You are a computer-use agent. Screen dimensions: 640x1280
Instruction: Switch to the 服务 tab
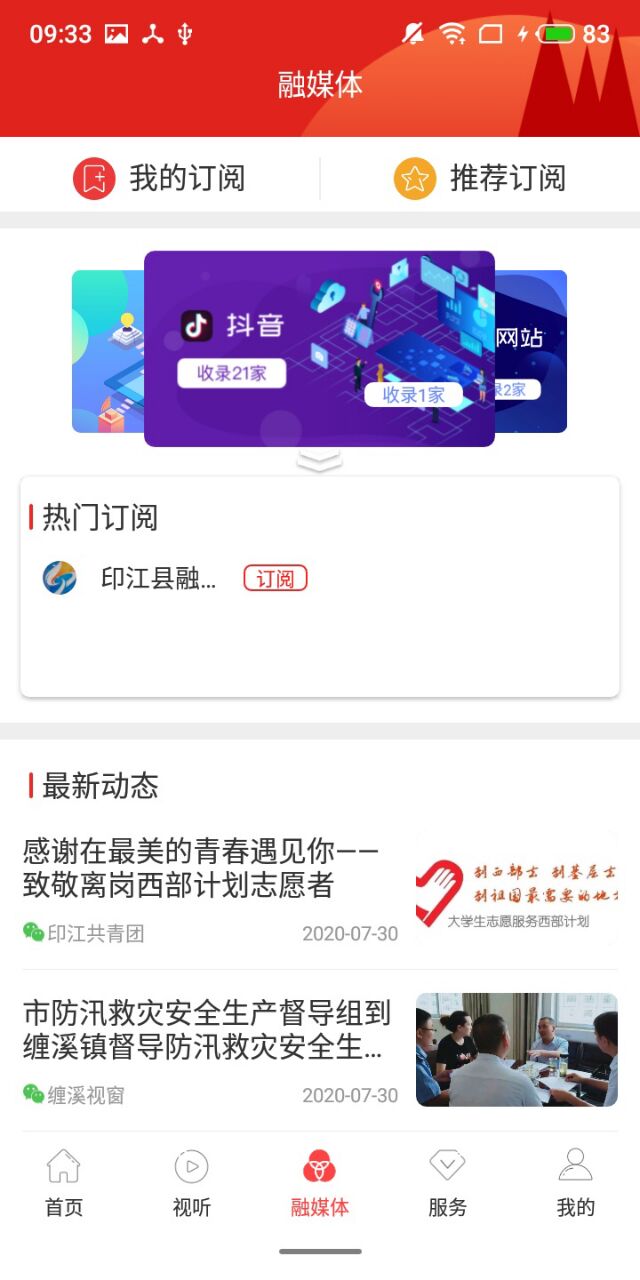pyautogui.click(x=447, y=1182)
